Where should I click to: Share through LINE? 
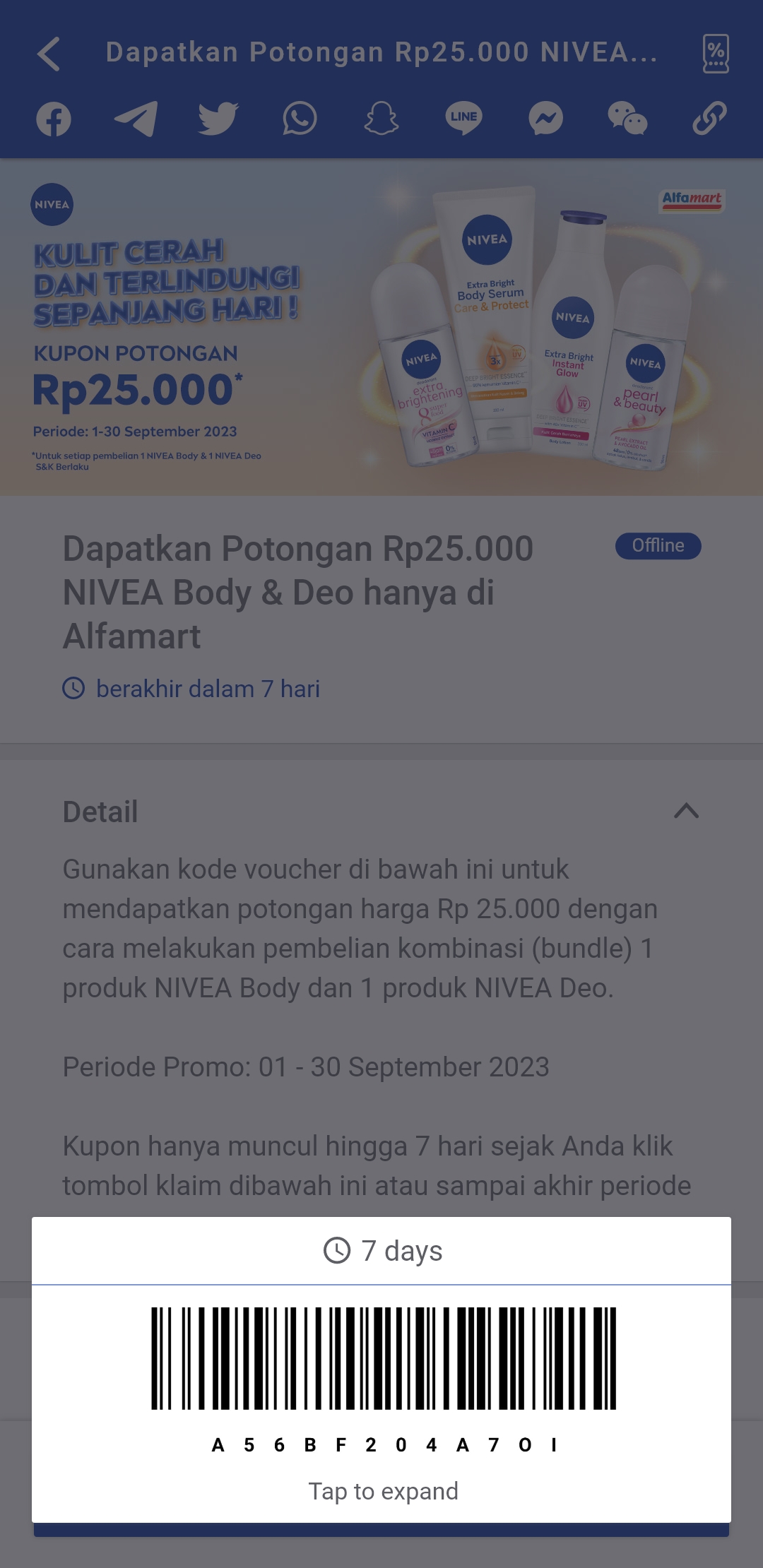click(x=463, y=119)
